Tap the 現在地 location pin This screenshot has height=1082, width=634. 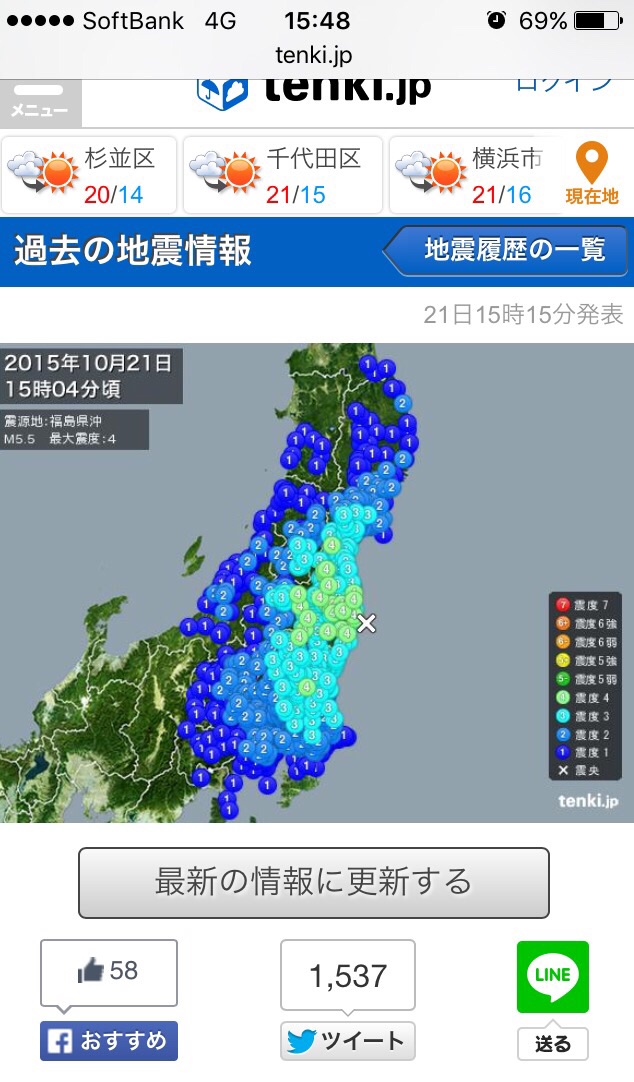(x=592, y=174)
